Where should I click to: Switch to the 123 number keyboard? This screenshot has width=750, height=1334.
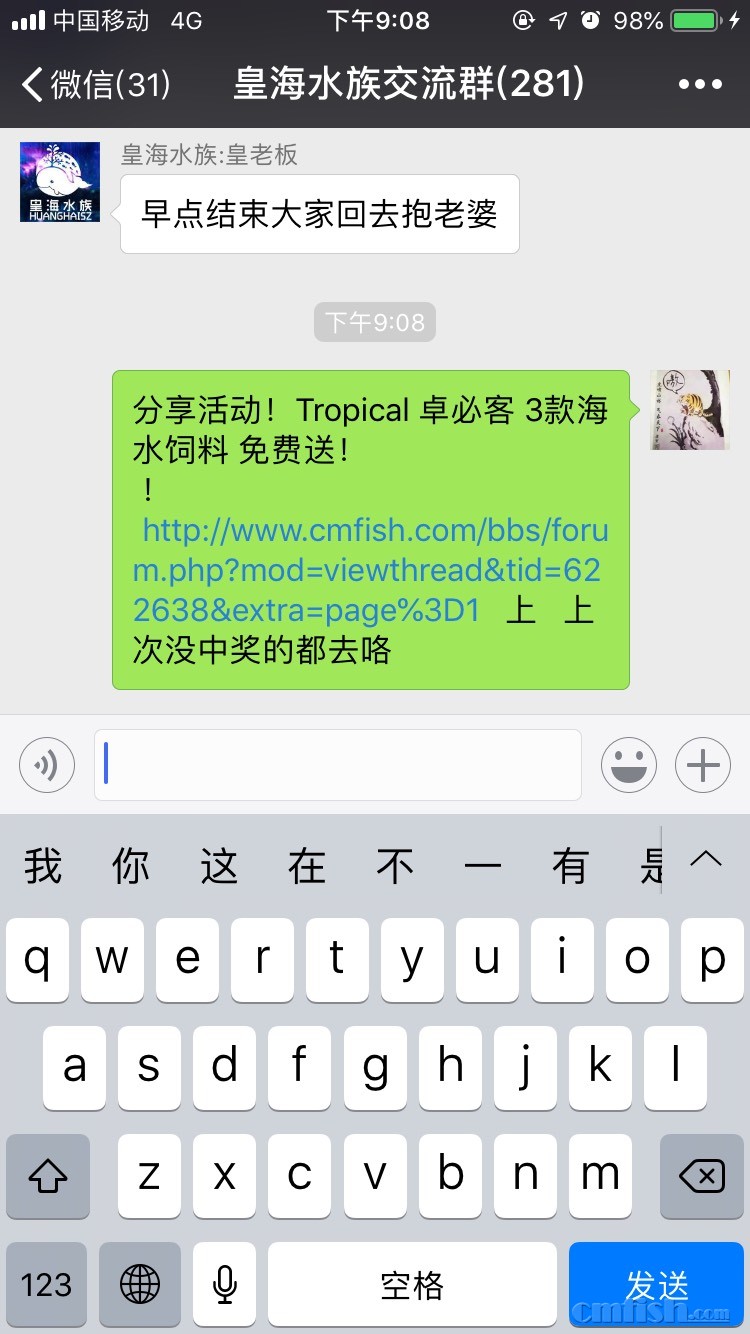(47, 1284)
